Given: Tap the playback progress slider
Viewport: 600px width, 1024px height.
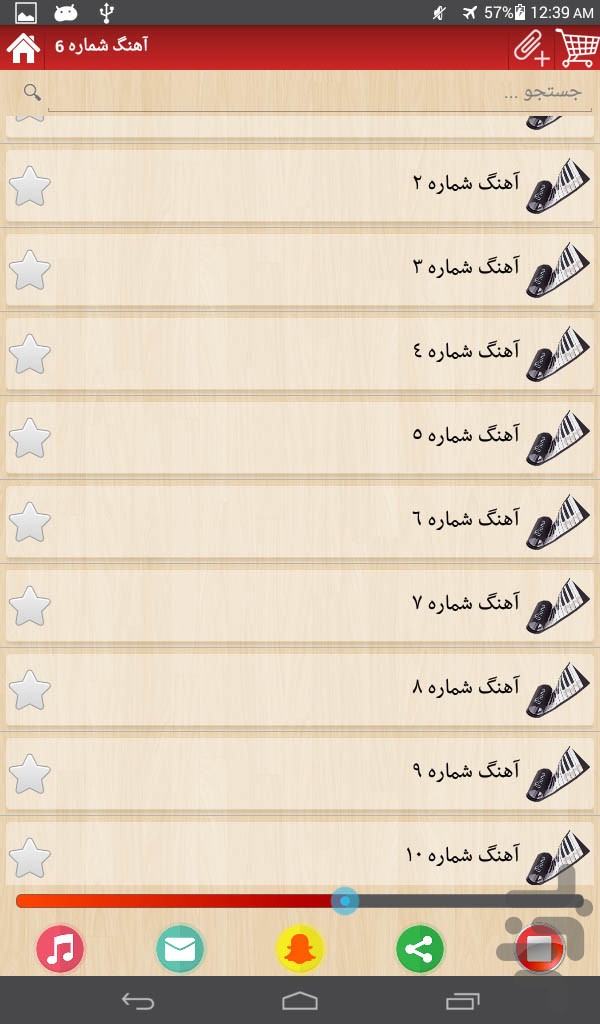Looking at the screenshot, I should [300, 901].
